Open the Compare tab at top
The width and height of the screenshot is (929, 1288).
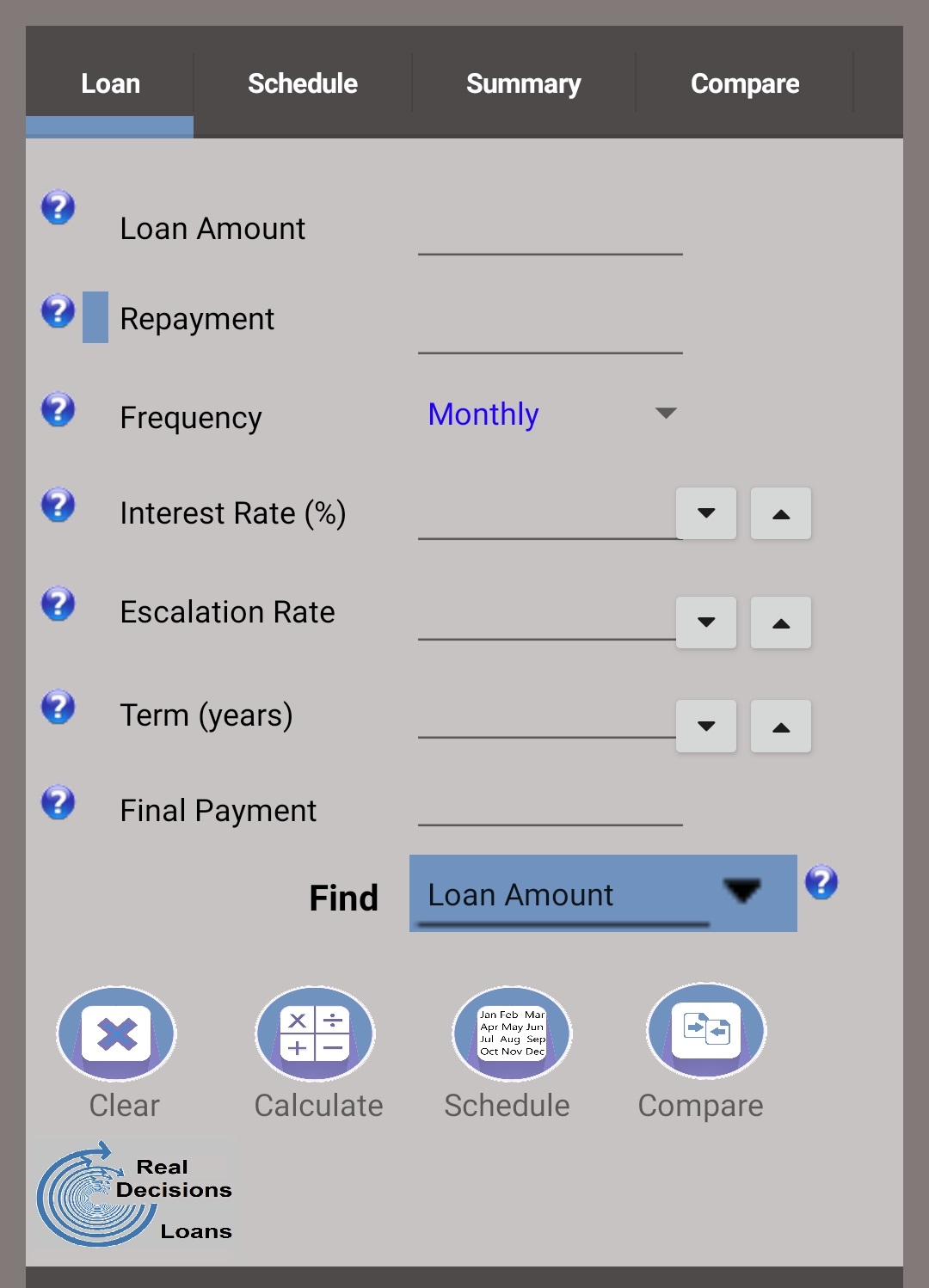(745, 83)
